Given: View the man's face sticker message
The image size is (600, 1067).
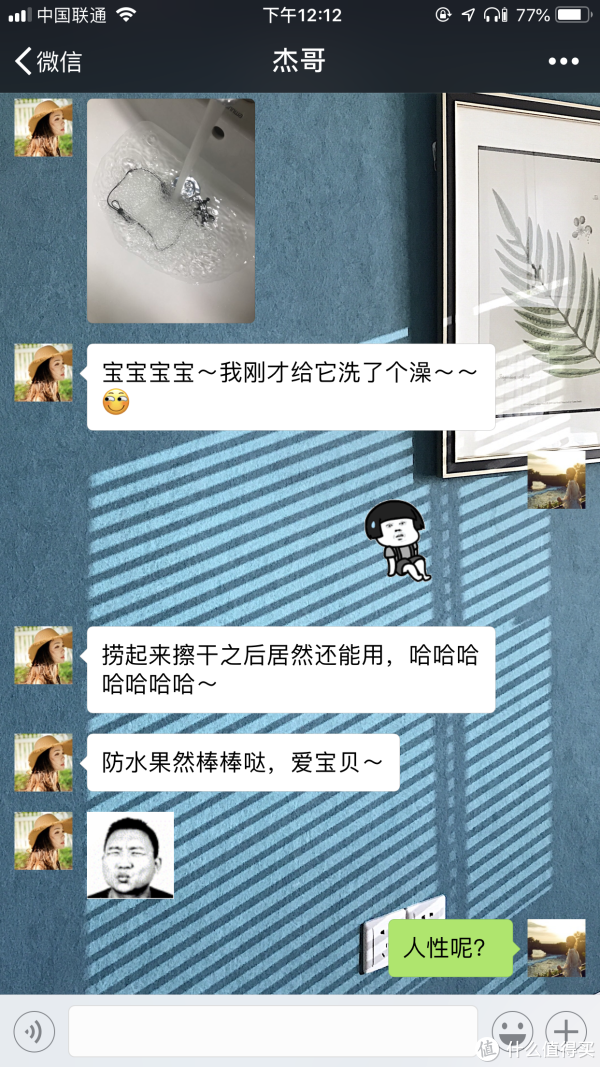Looking at the screenshot, I should tap(130, 854).
